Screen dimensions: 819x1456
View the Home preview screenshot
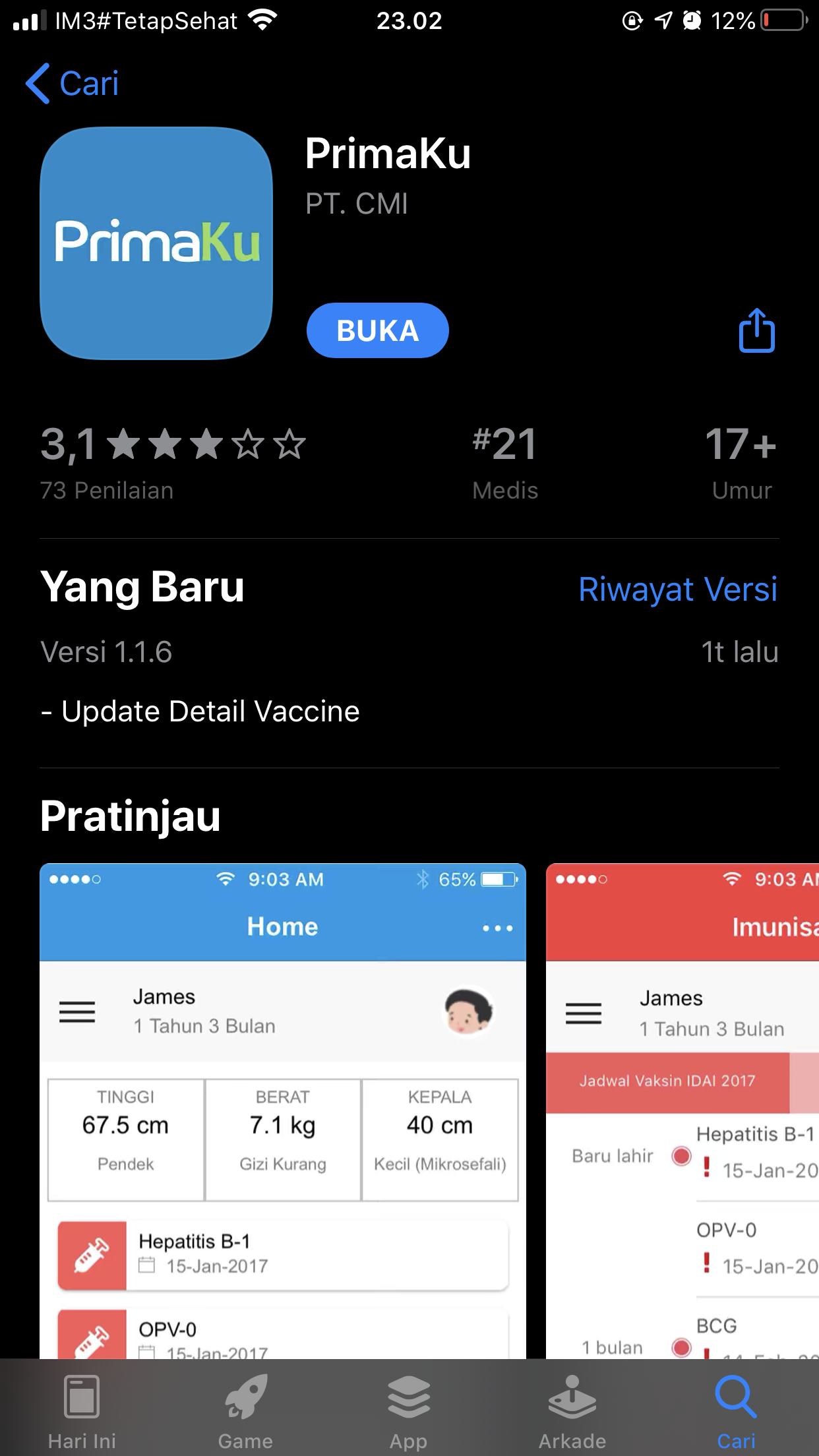(282, 1108)
